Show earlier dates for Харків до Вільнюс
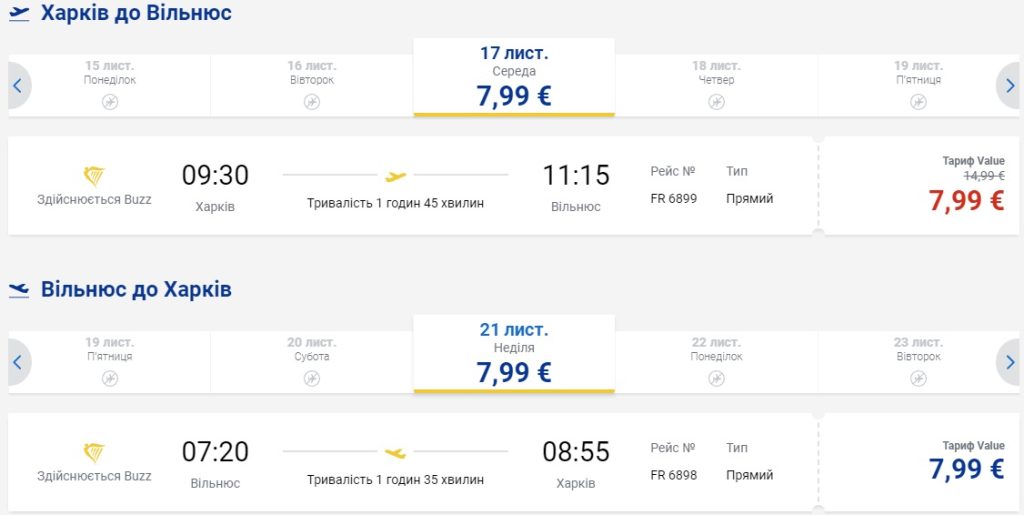The width and height of the screenshot is (1024, 515). (17, 85)
